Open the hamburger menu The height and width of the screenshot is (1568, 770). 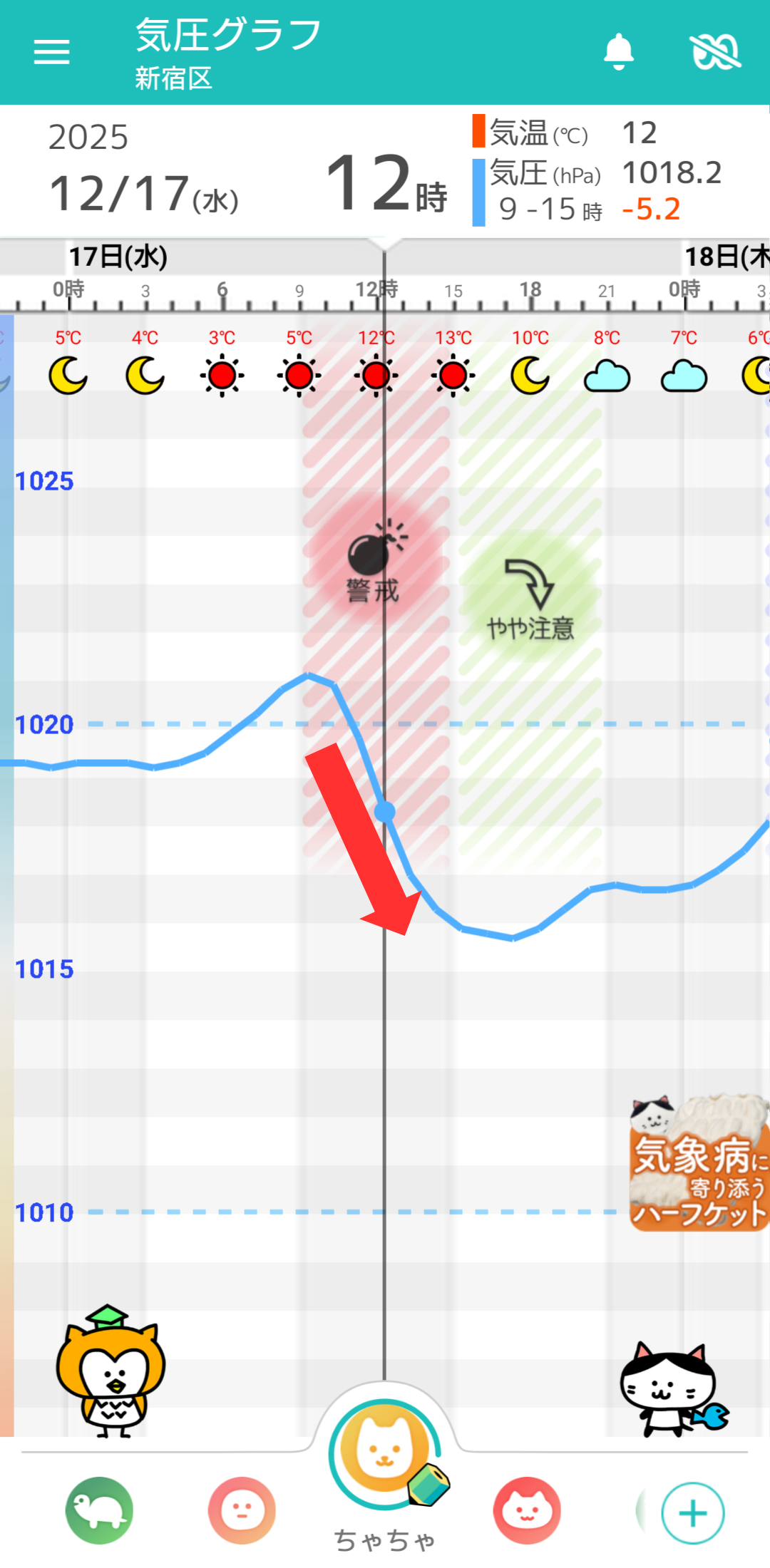[51, 51]
